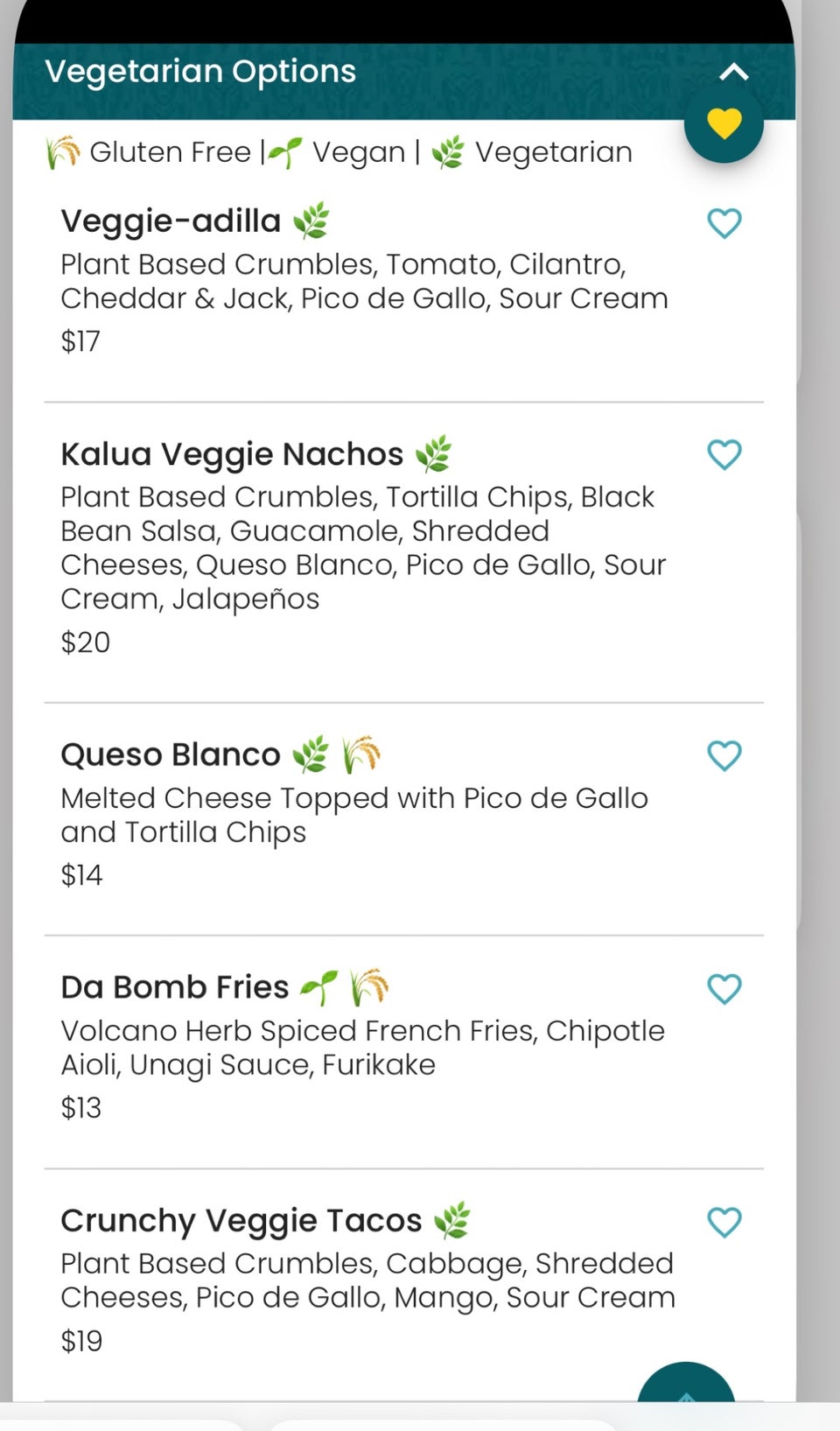Click the Gluten Free rice icon in legend
The width and height of the screenshot is (840, 1431).
point(61,151)
